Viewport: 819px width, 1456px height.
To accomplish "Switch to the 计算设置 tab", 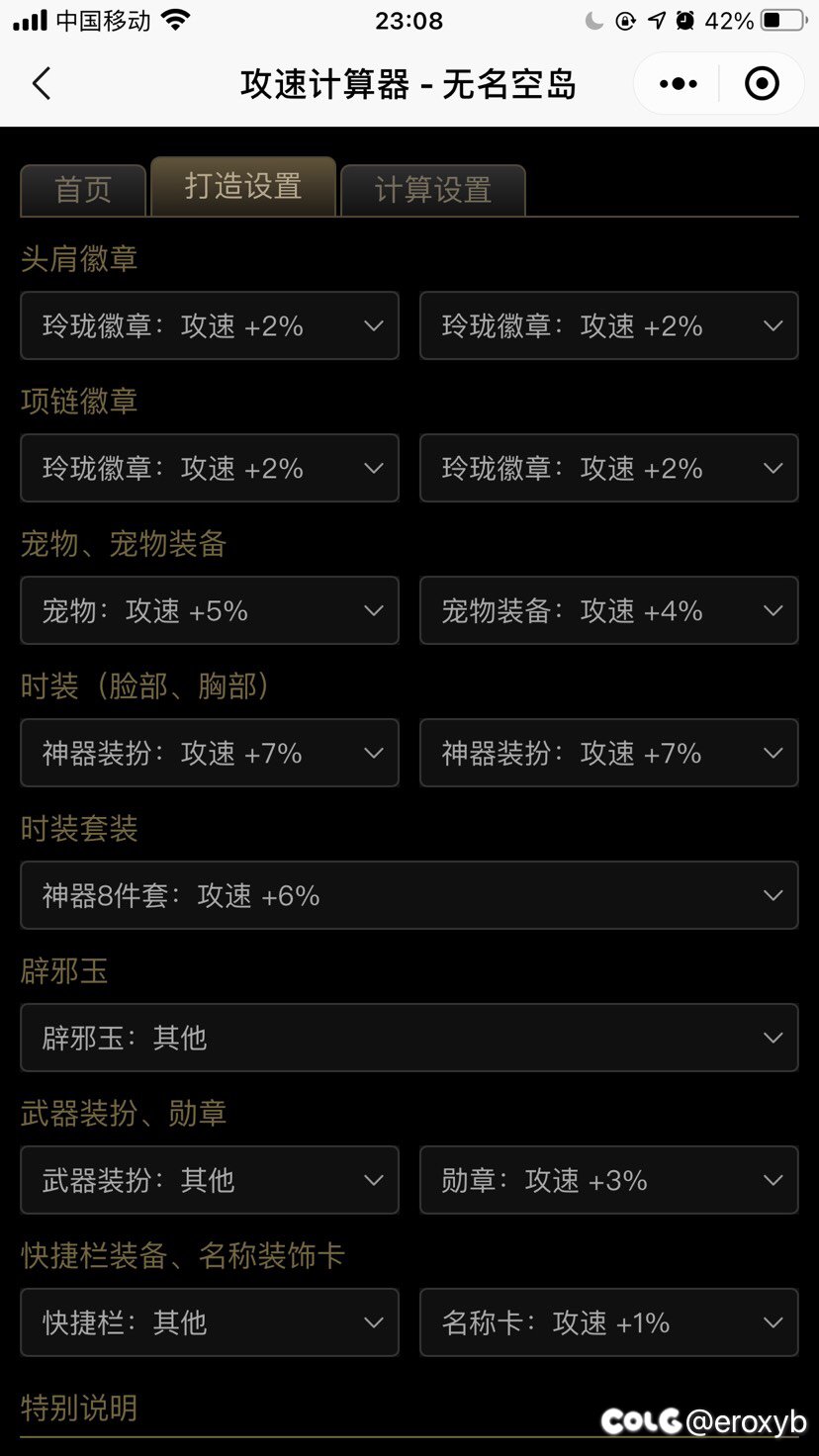I will pos(433,190).
